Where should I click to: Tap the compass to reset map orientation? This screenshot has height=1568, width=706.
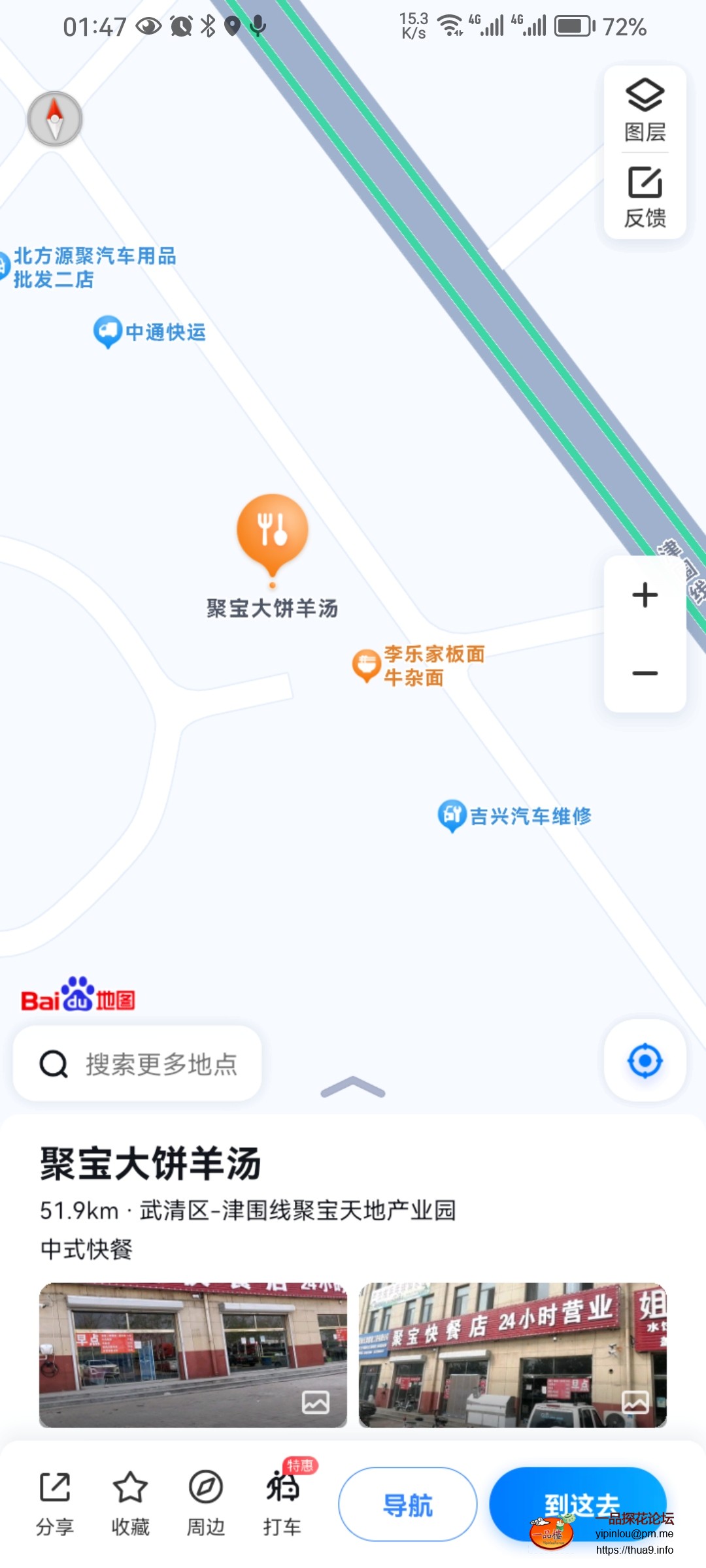coord(54,119)
